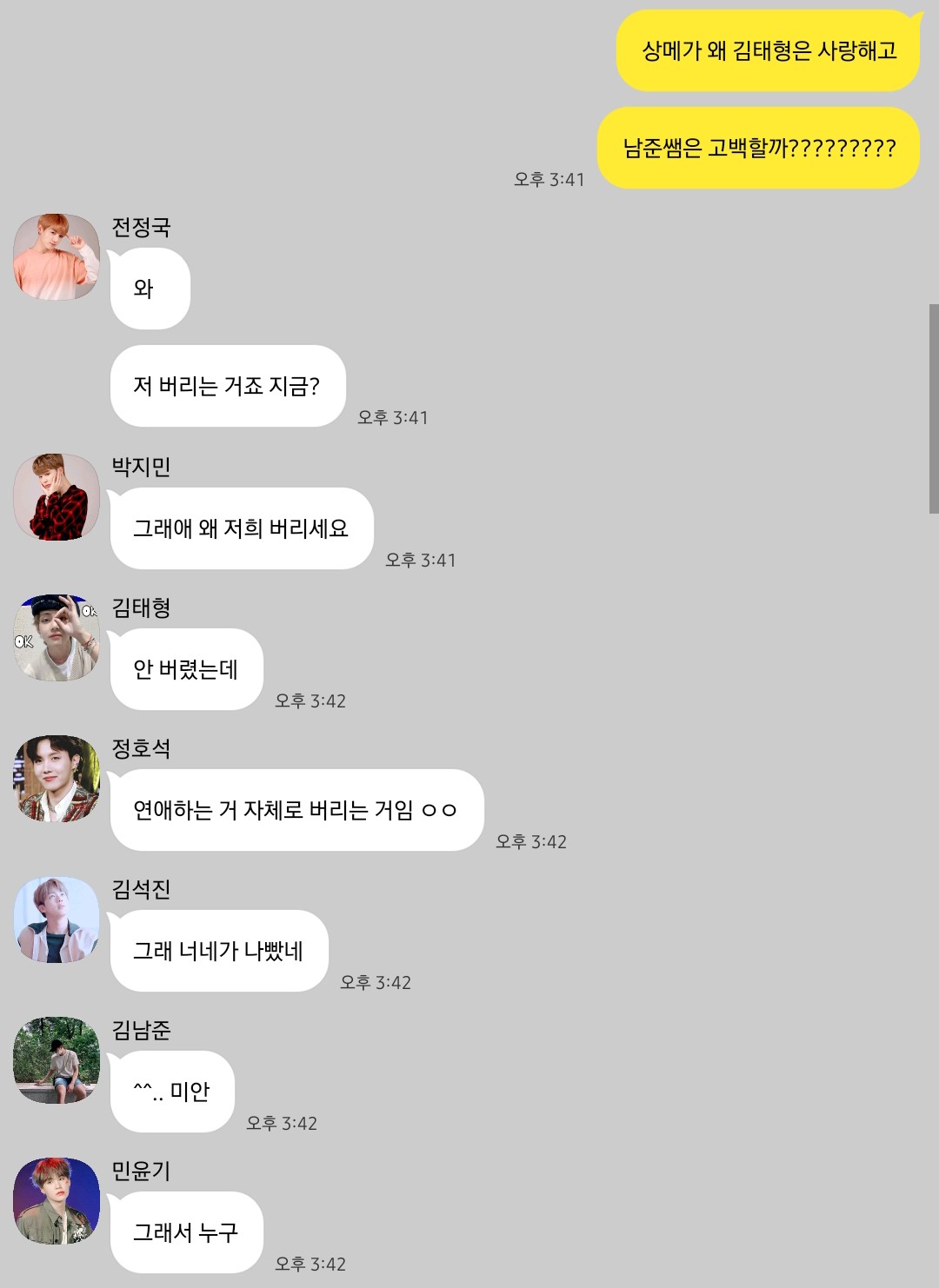Open 전정국's profile picture
This screenshot has width=939, height=1288.
[x=57, y=257]
